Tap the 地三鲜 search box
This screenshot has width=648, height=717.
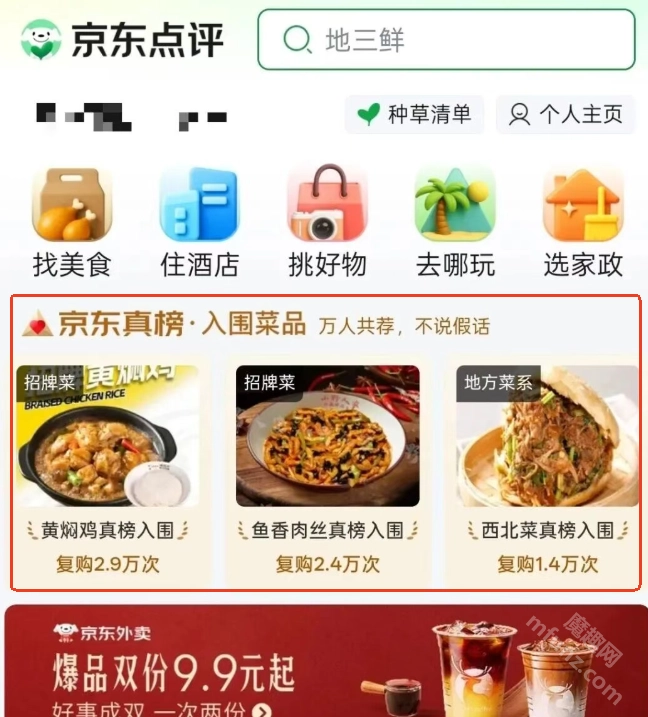point(446,40)
